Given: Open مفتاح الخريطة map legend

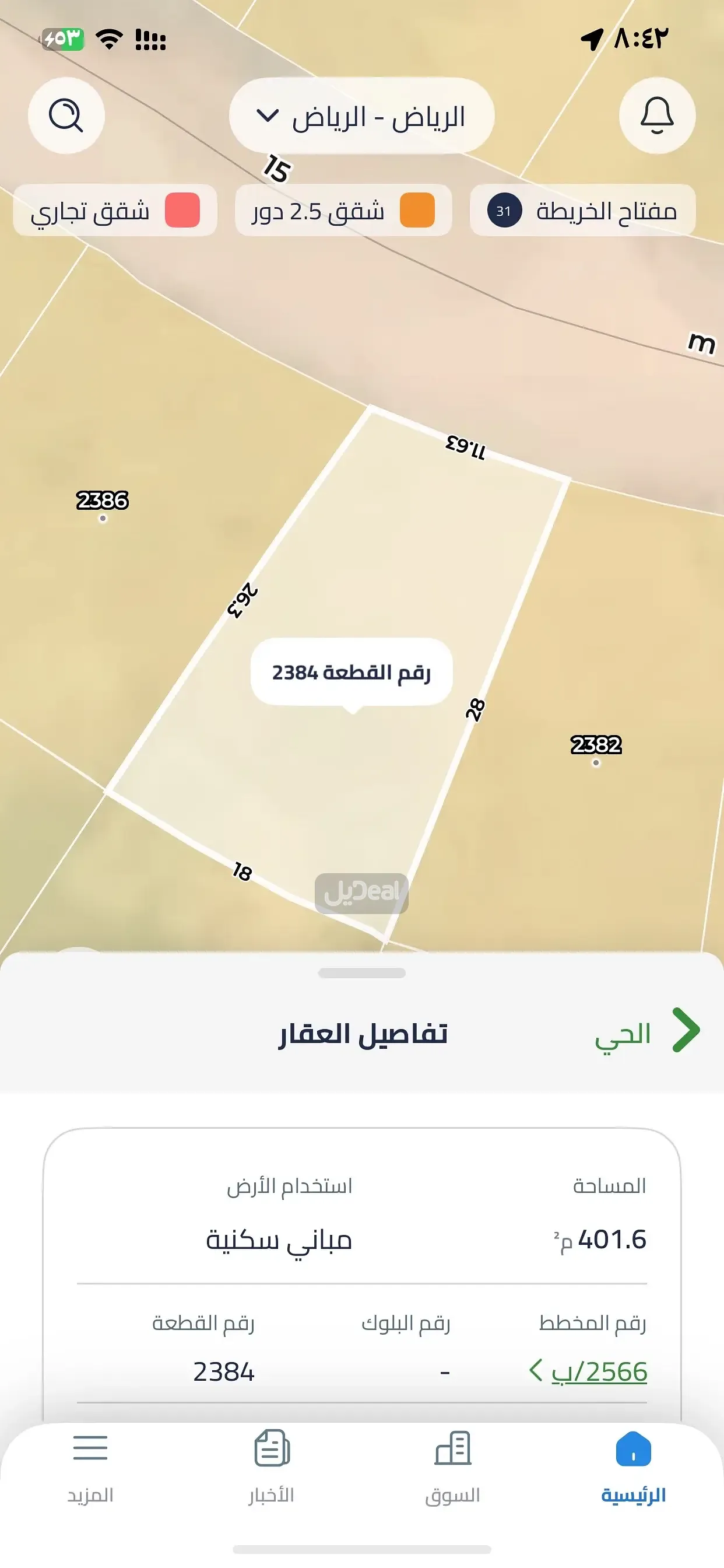Looking at the screenshot, I should click(x=582, y=211).
